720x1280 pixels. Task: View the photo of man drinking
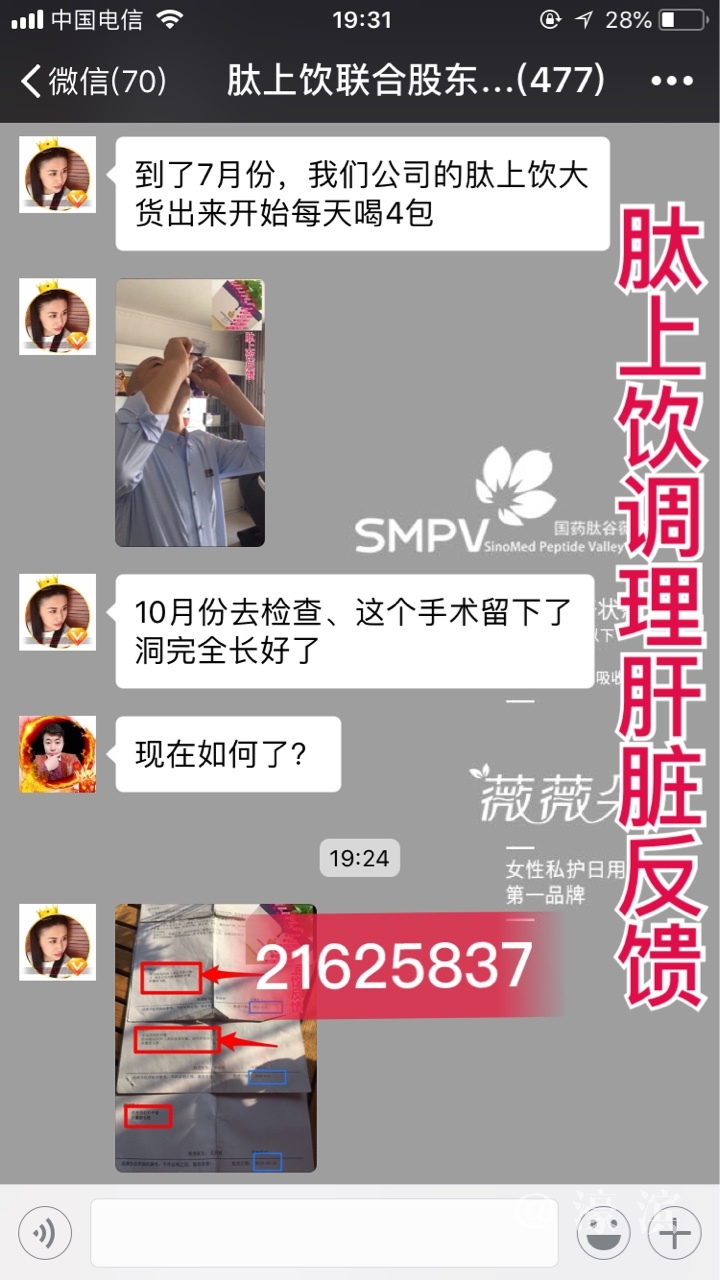coord(190,412)
